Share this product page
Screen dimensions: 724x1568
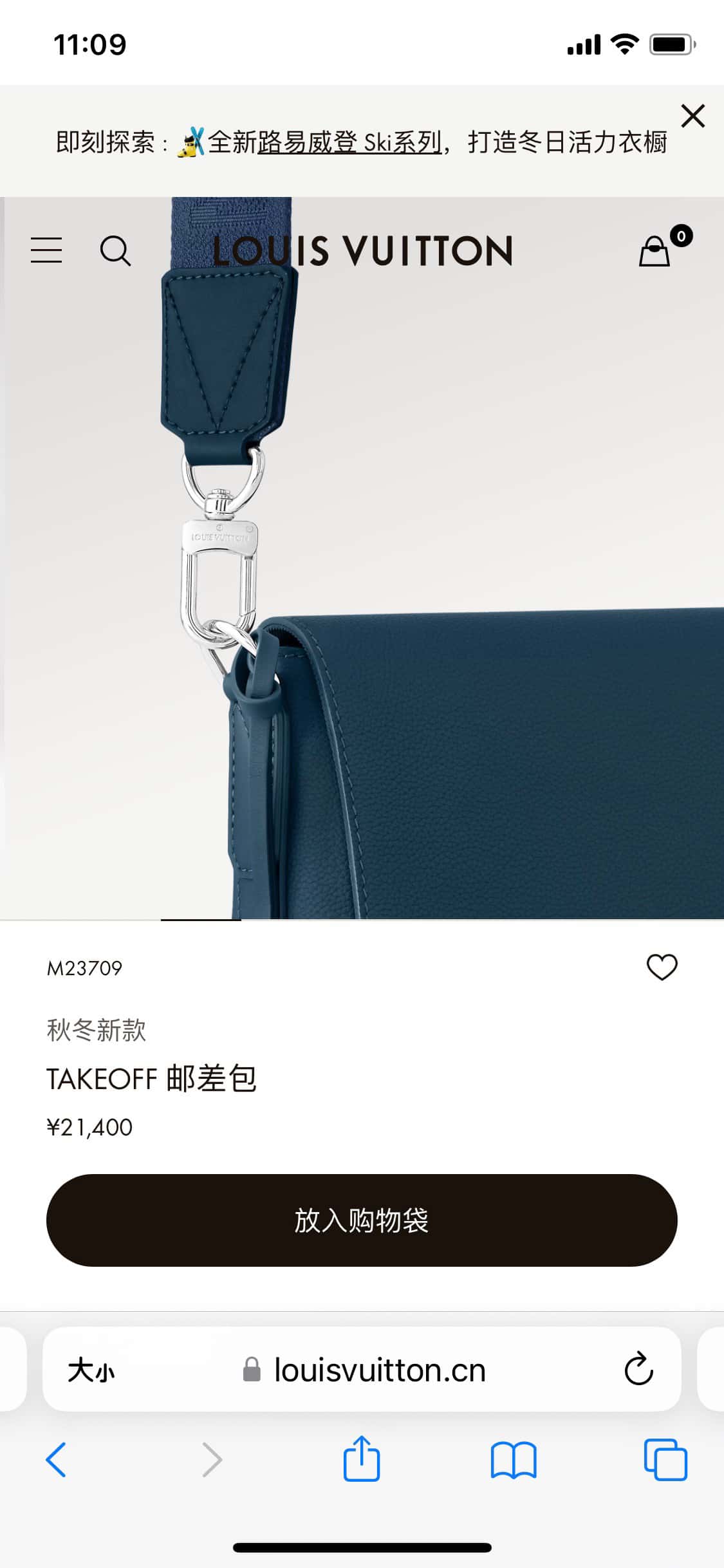pos(362,1459)
